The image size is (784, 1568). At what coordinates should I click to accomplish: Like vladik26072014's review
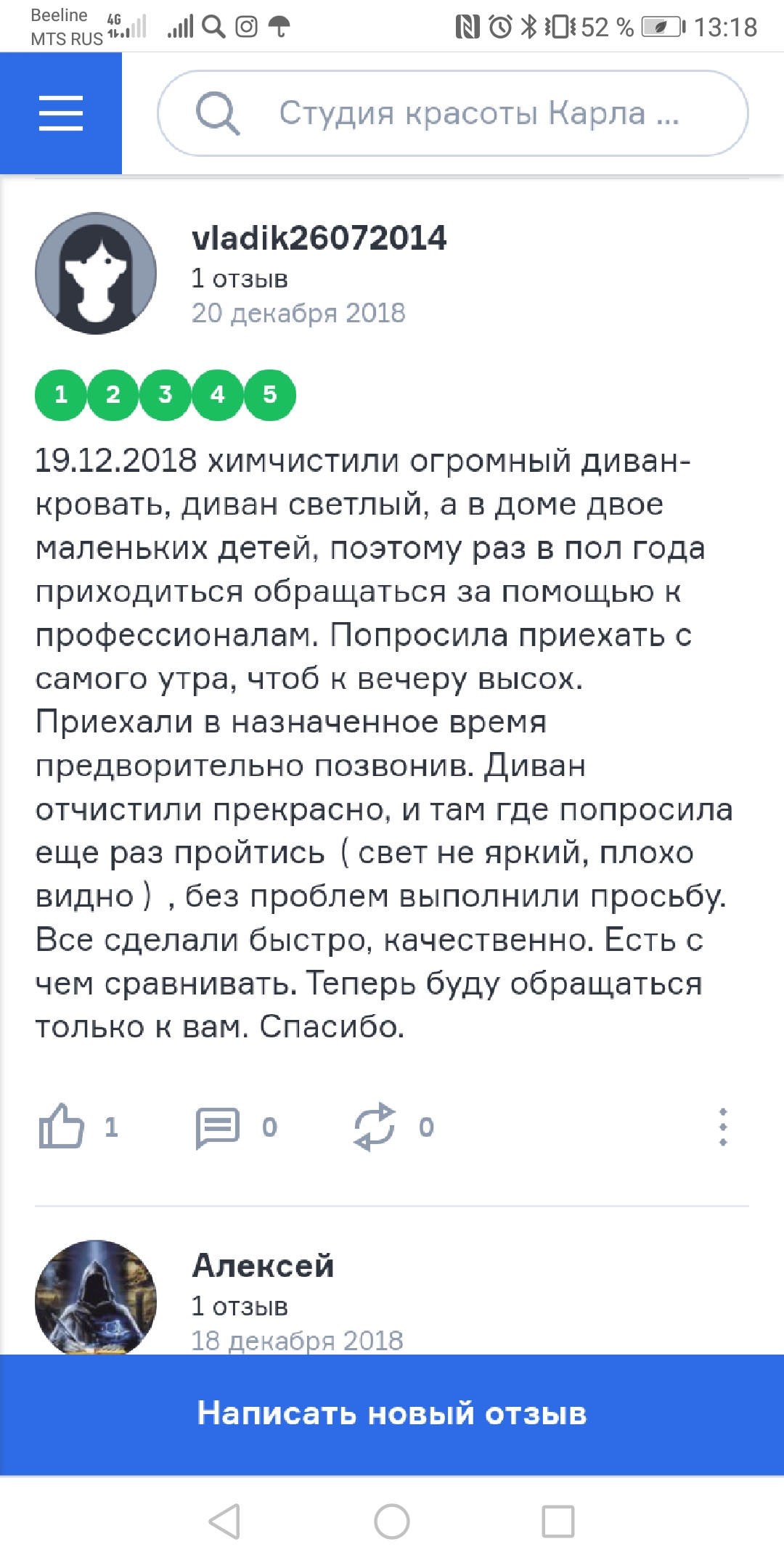click(x=62, y=1127)
